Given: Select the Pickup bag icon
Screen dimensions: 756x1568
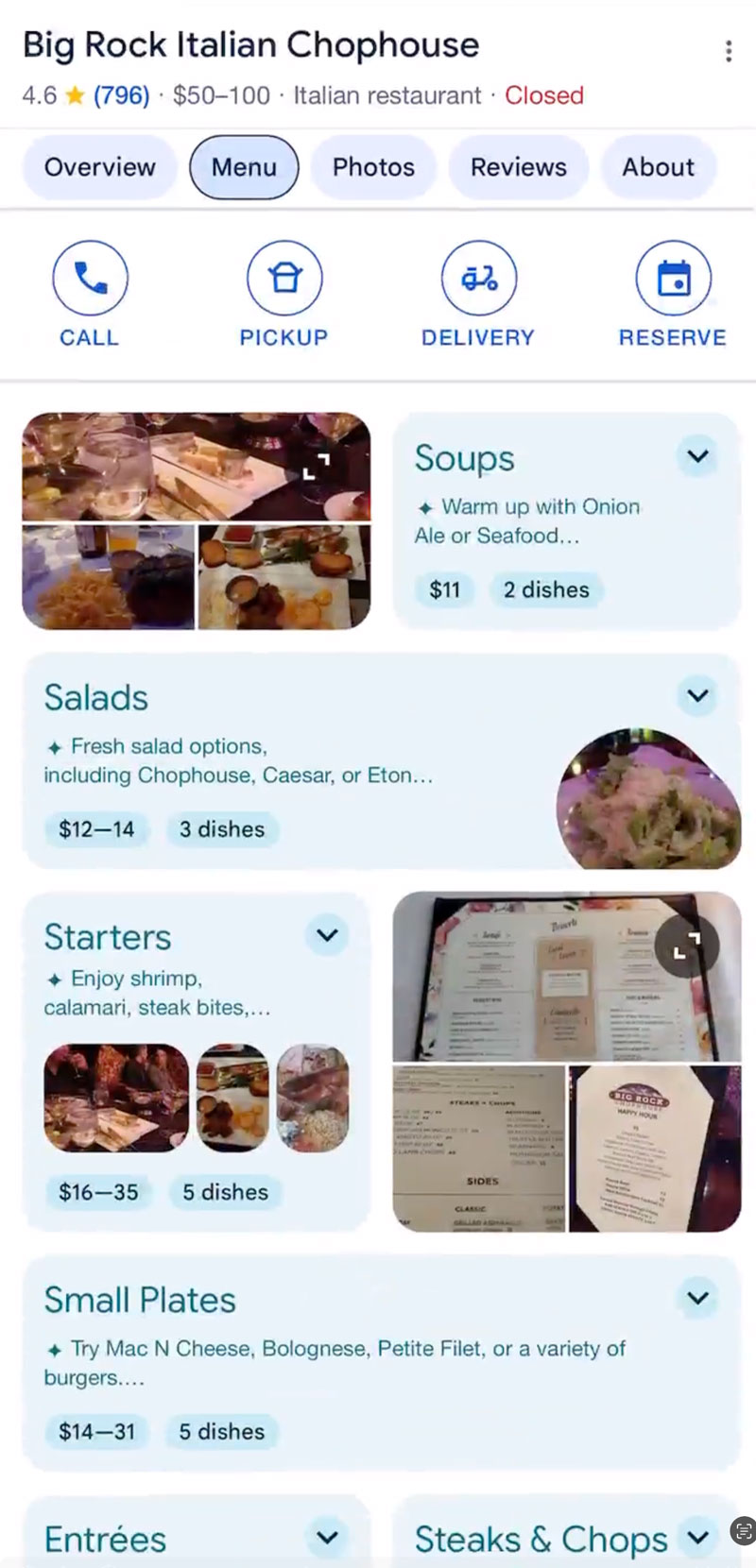Looking at the screenshot, I should 283,277.
